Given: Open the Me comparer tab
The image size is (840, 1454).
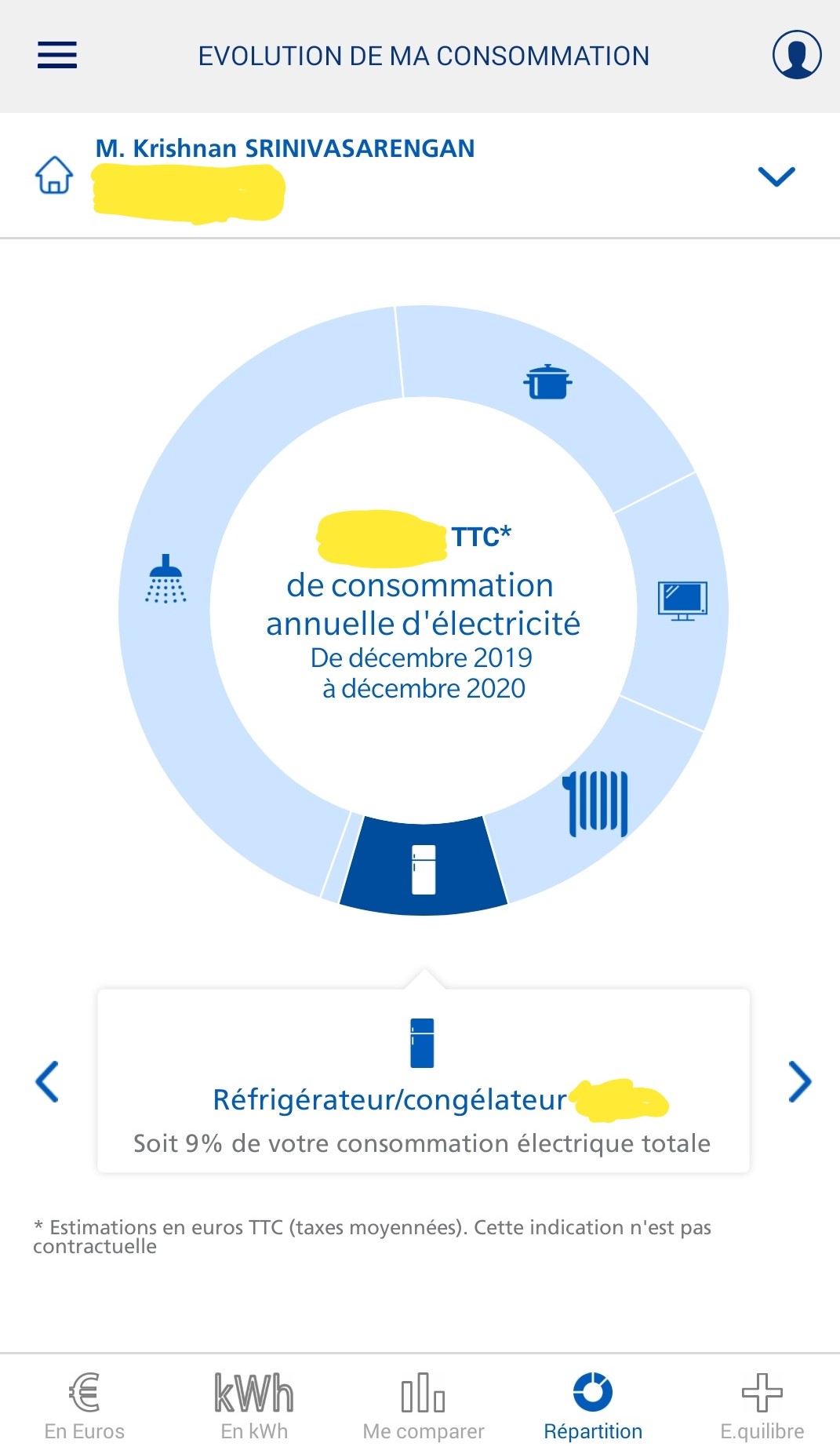Looking at the screenshot, I should (424, 1406).
